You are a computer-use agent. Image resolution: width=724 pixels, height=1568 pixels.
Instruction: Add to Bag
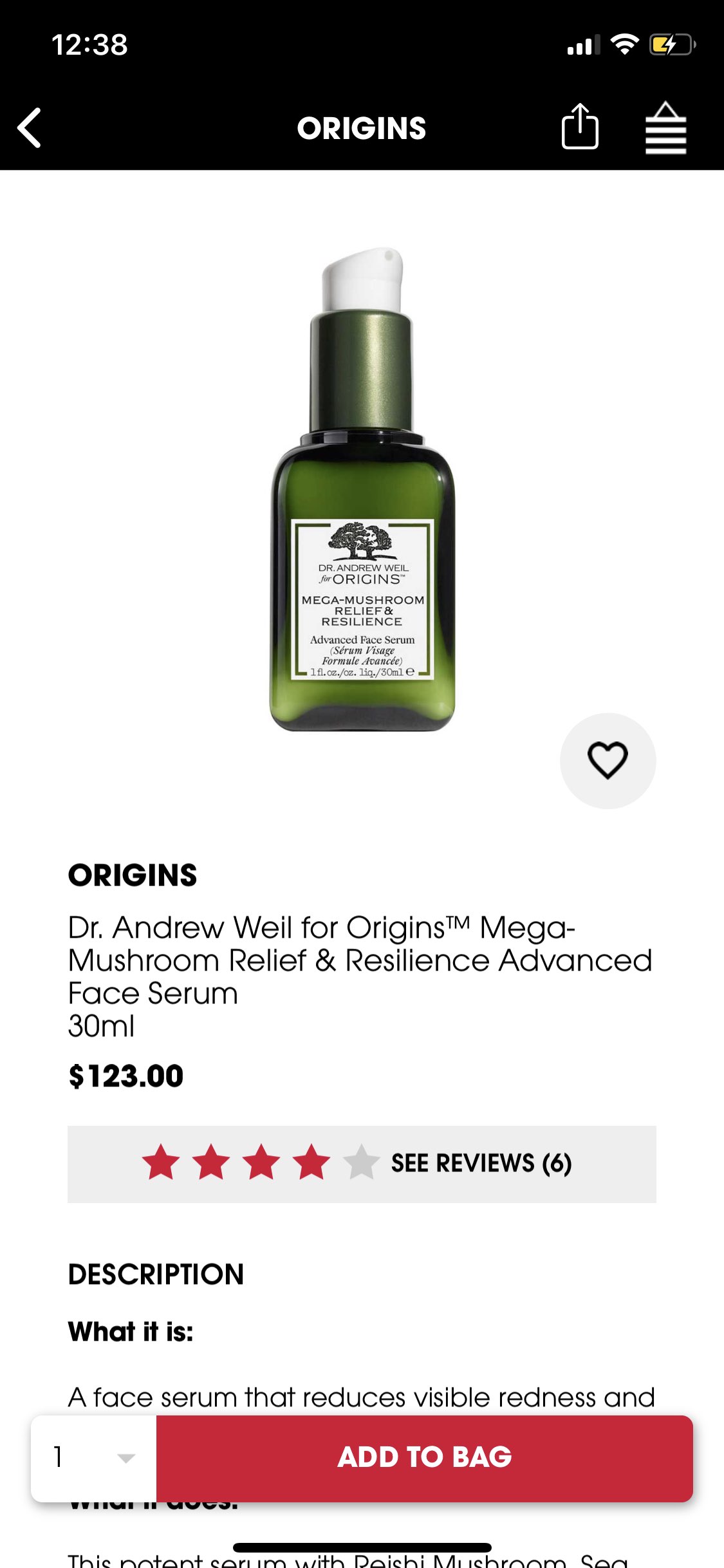pyautogui.click(x=424, y=1458)
